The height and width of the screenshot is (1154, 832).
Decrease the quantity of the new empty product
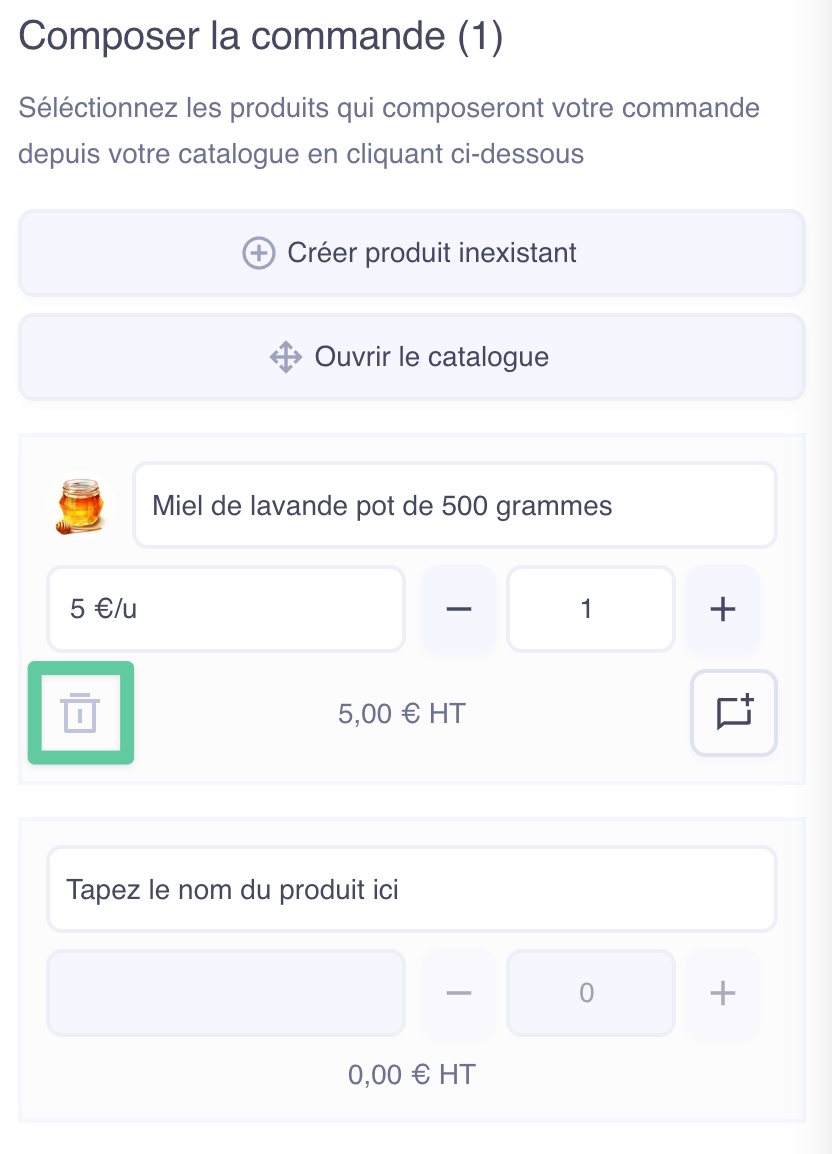click(x=458, y=993)
